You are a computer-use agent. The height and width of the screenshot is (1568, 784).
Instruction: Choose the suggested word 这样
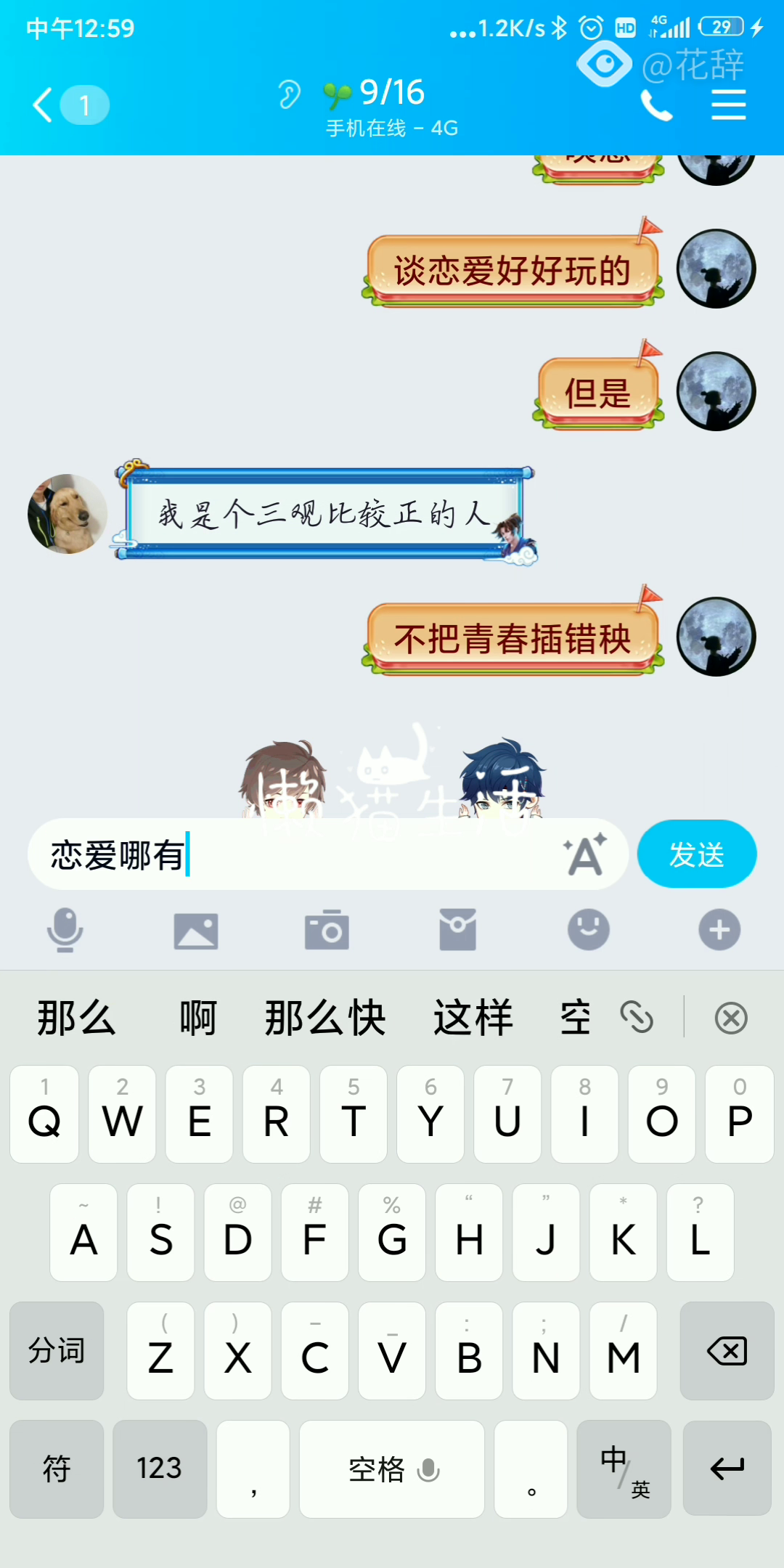(473, 1018)
